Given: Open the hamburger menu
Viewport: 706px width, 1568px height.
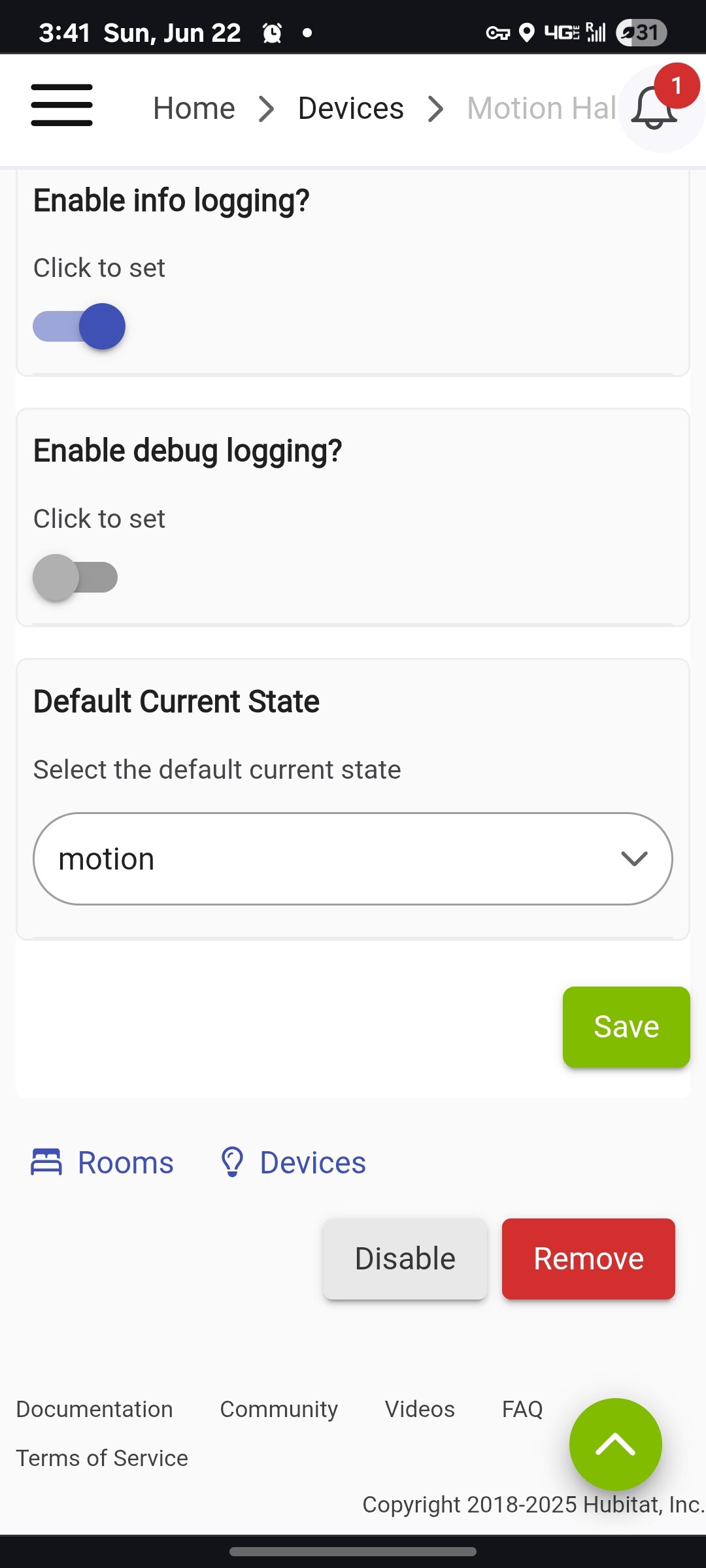Looking at the screenshot, I should click(61, 105).
